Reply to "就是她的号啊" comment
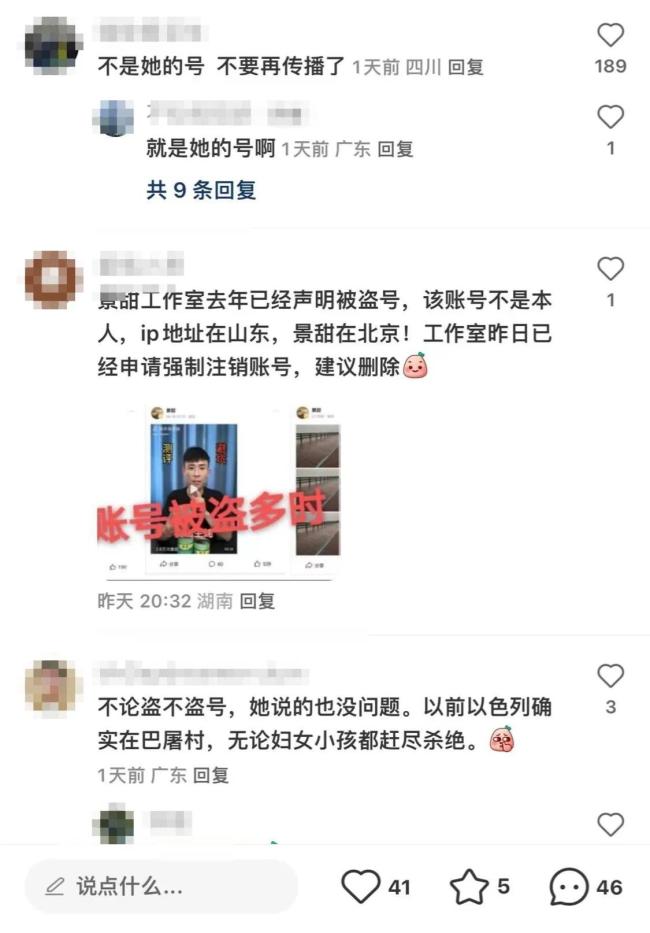Screen dimensions: 650x933 click(x=395, y=149)
